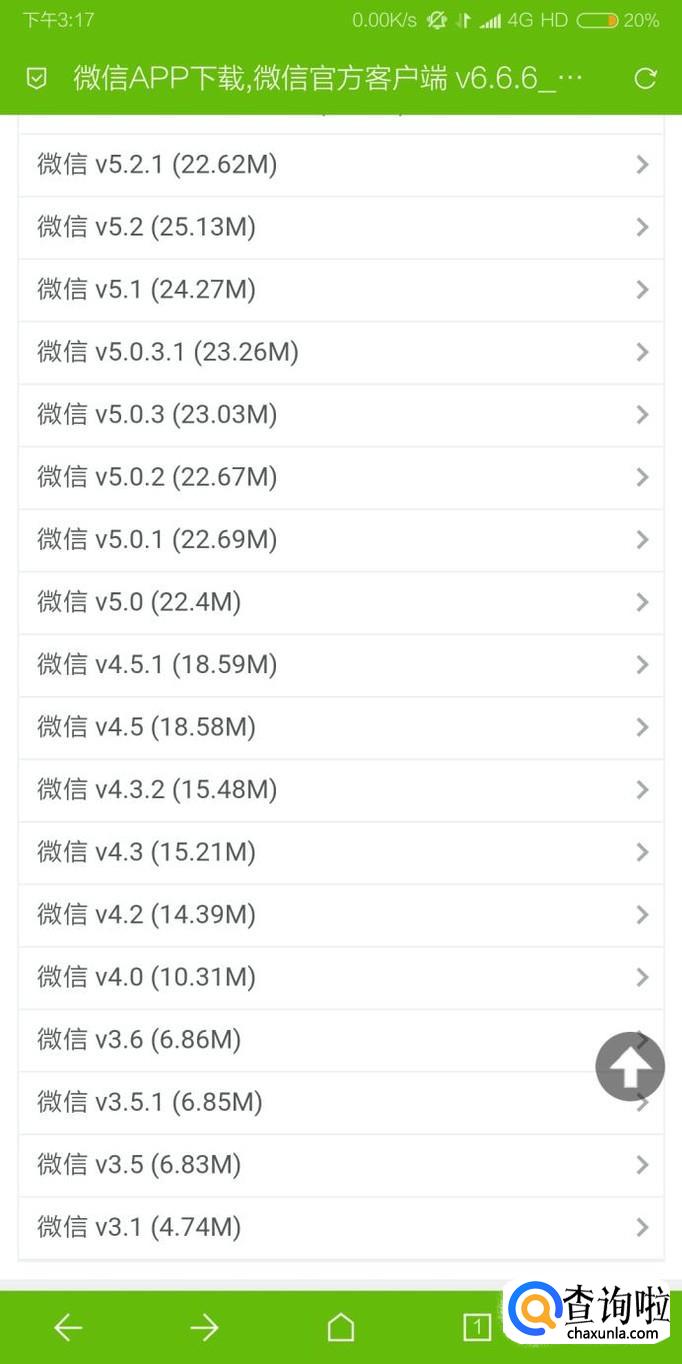Screen dimensions: 682x1364
Task: Reload the page with the refresh icon
Action: (x=646, y=79)
